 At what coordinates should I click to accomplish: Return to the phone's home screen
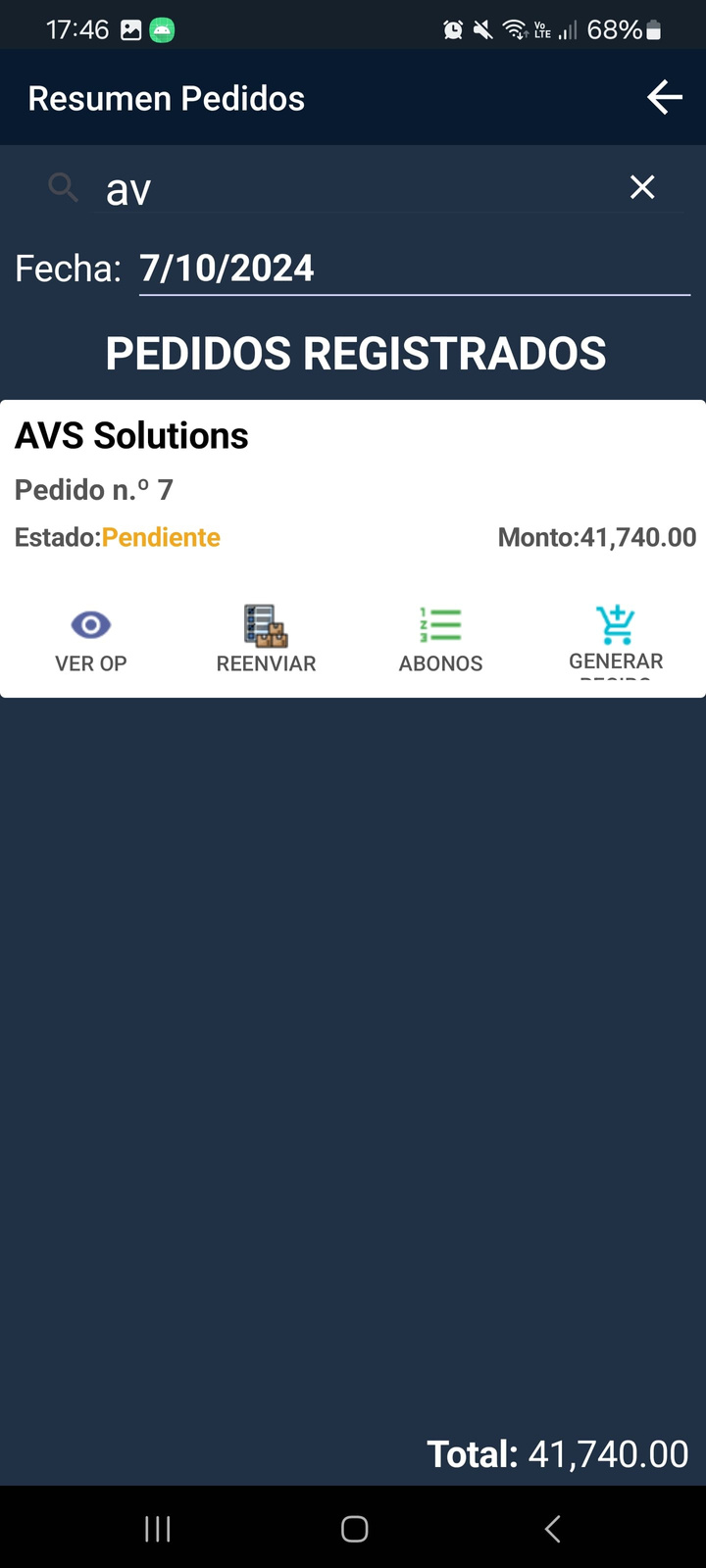point(354,1529)
